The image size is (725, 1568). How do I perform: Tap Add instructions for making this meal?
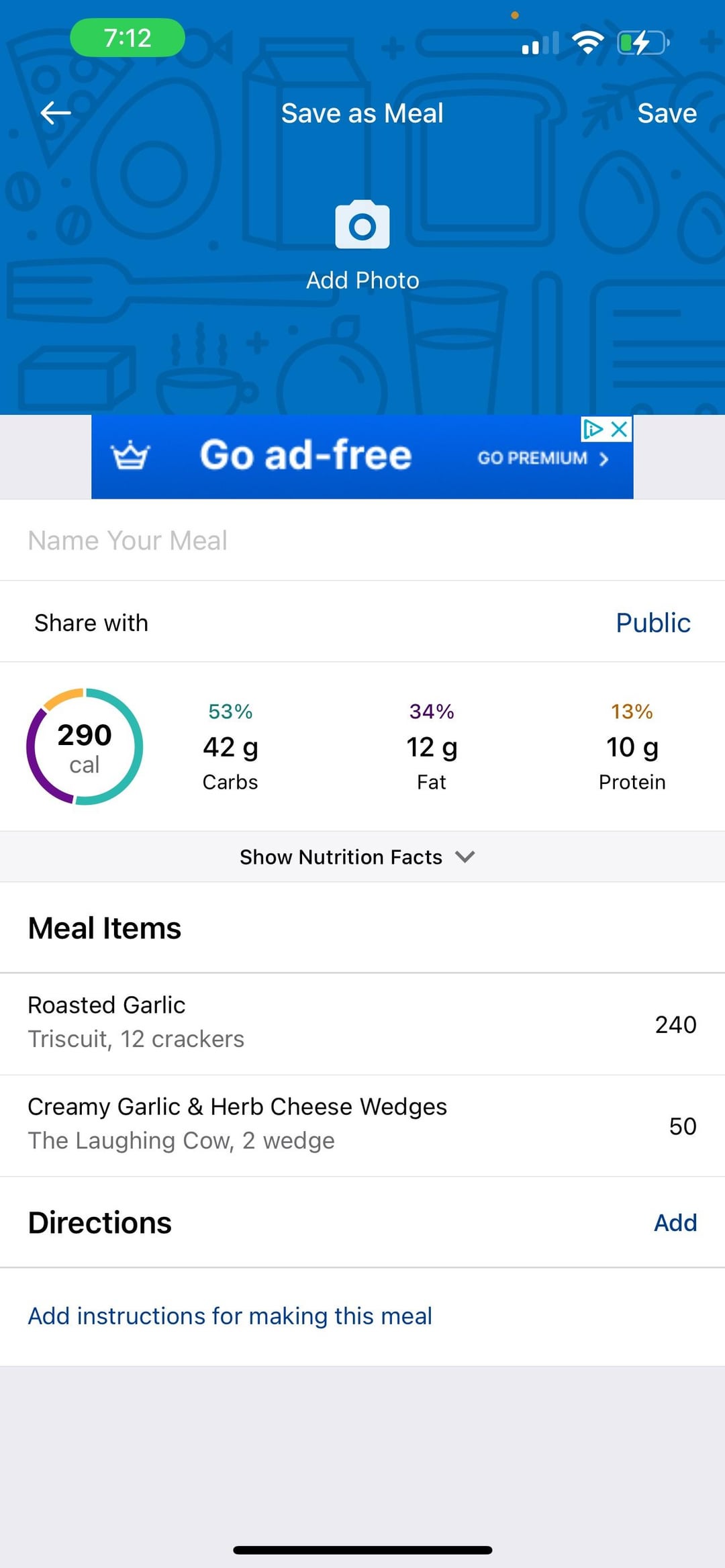pos(230,1316)
